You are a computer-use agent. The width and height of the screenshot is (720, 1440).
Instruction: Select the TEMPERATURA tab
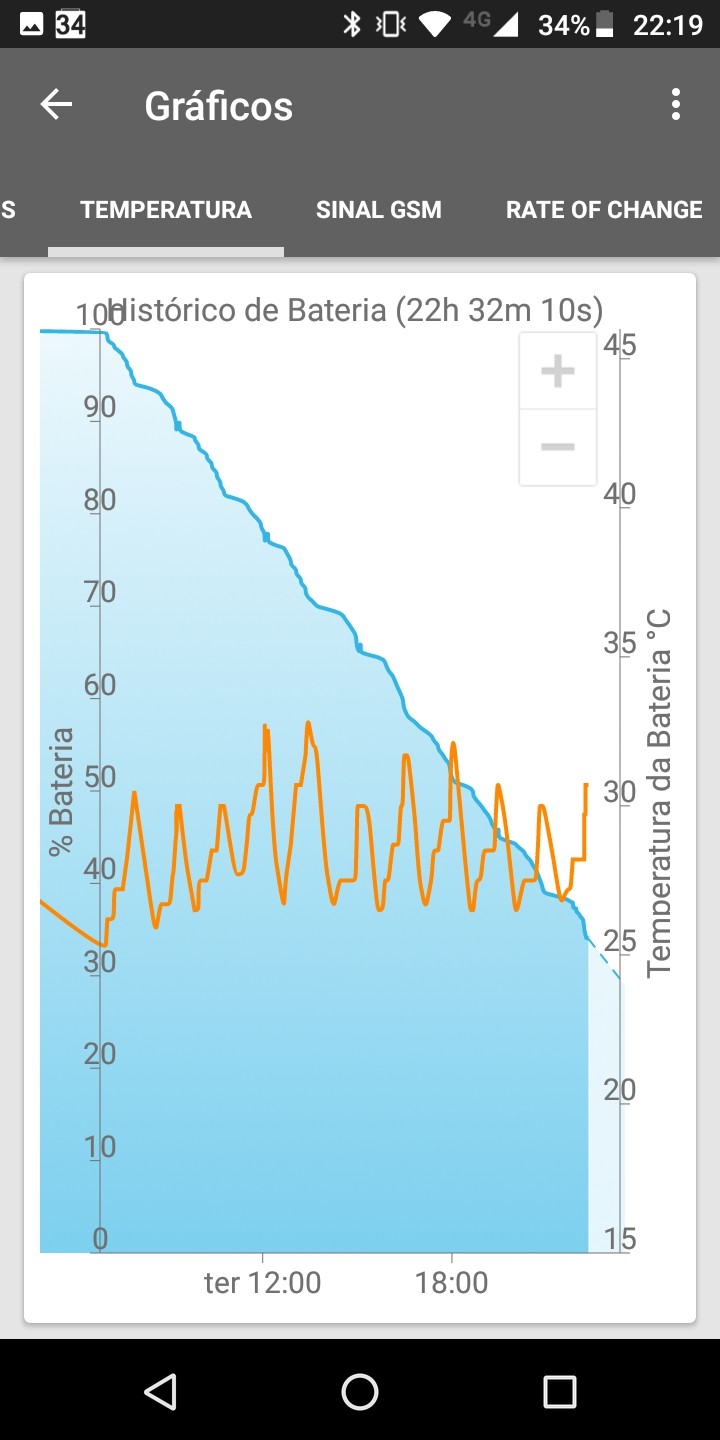[x=166, y=210]
